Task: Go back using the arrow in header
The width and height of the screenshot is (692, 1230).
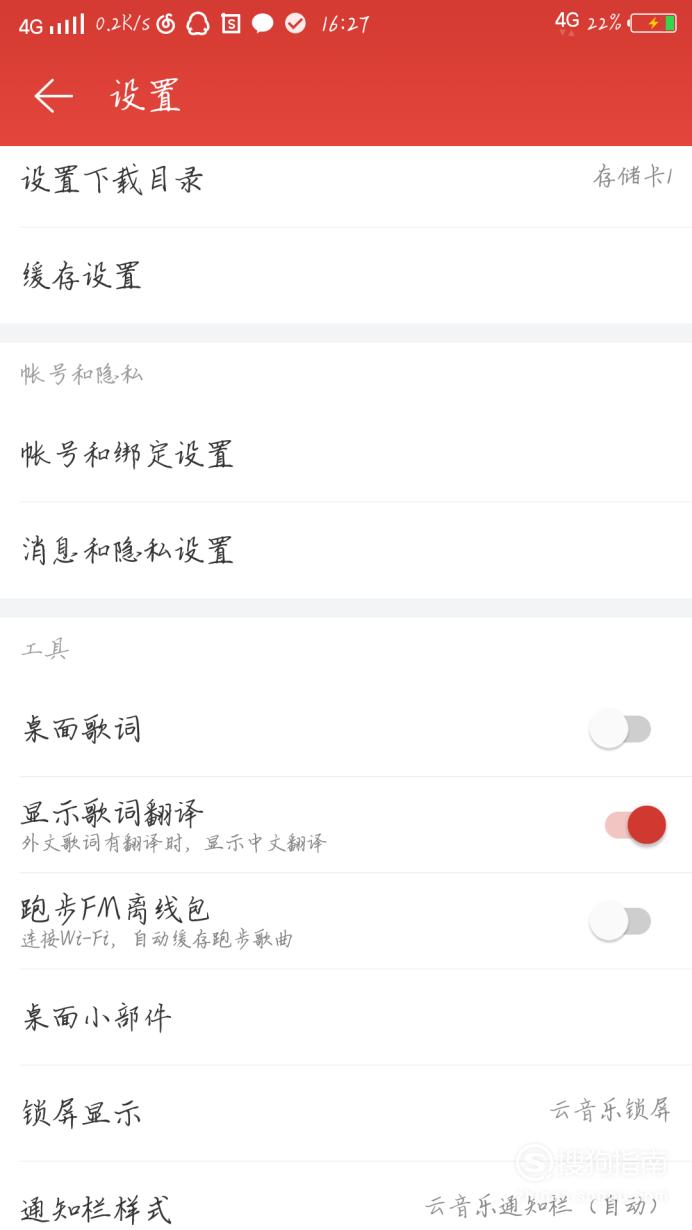Action: point(53,96)
